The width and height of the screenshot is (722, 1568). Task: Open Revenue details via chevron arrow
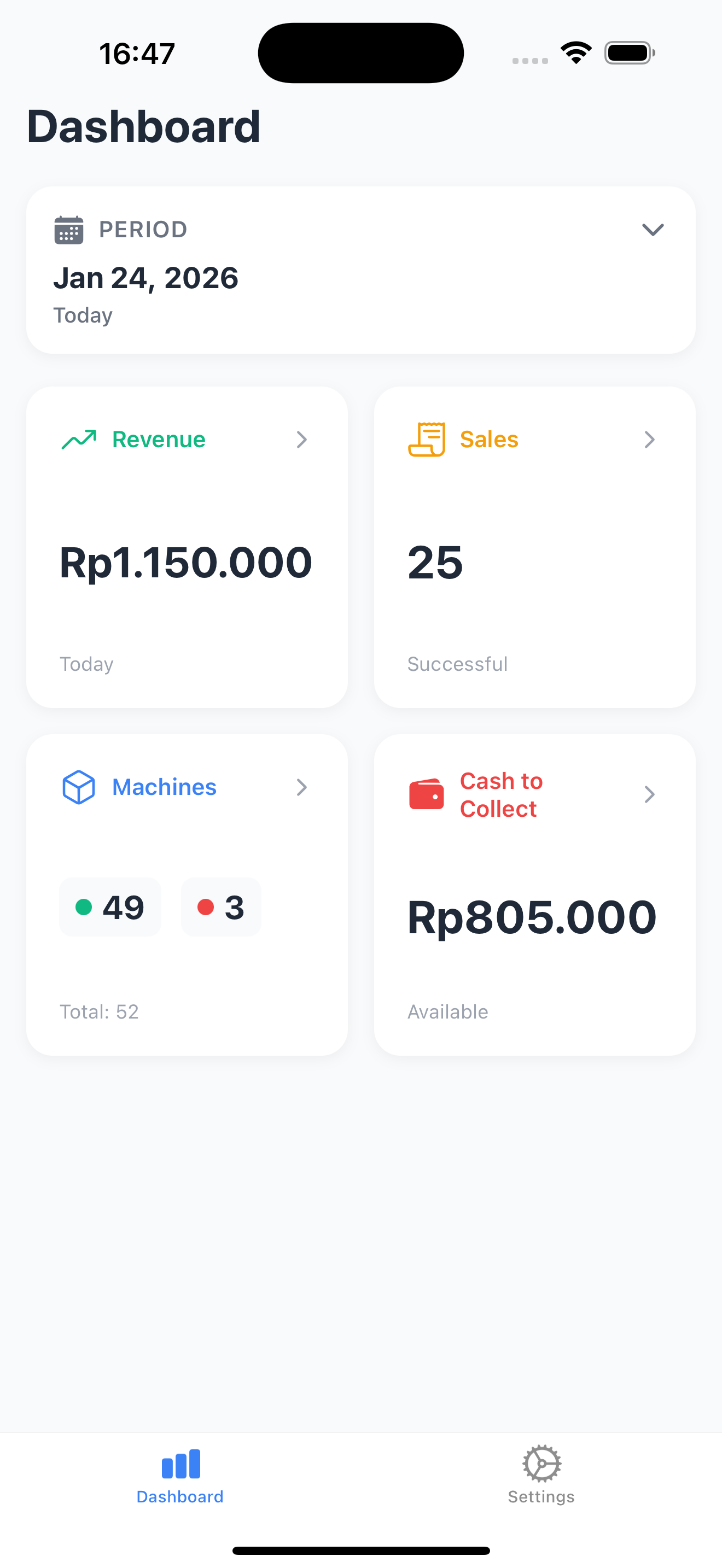(x=302, y=440)
